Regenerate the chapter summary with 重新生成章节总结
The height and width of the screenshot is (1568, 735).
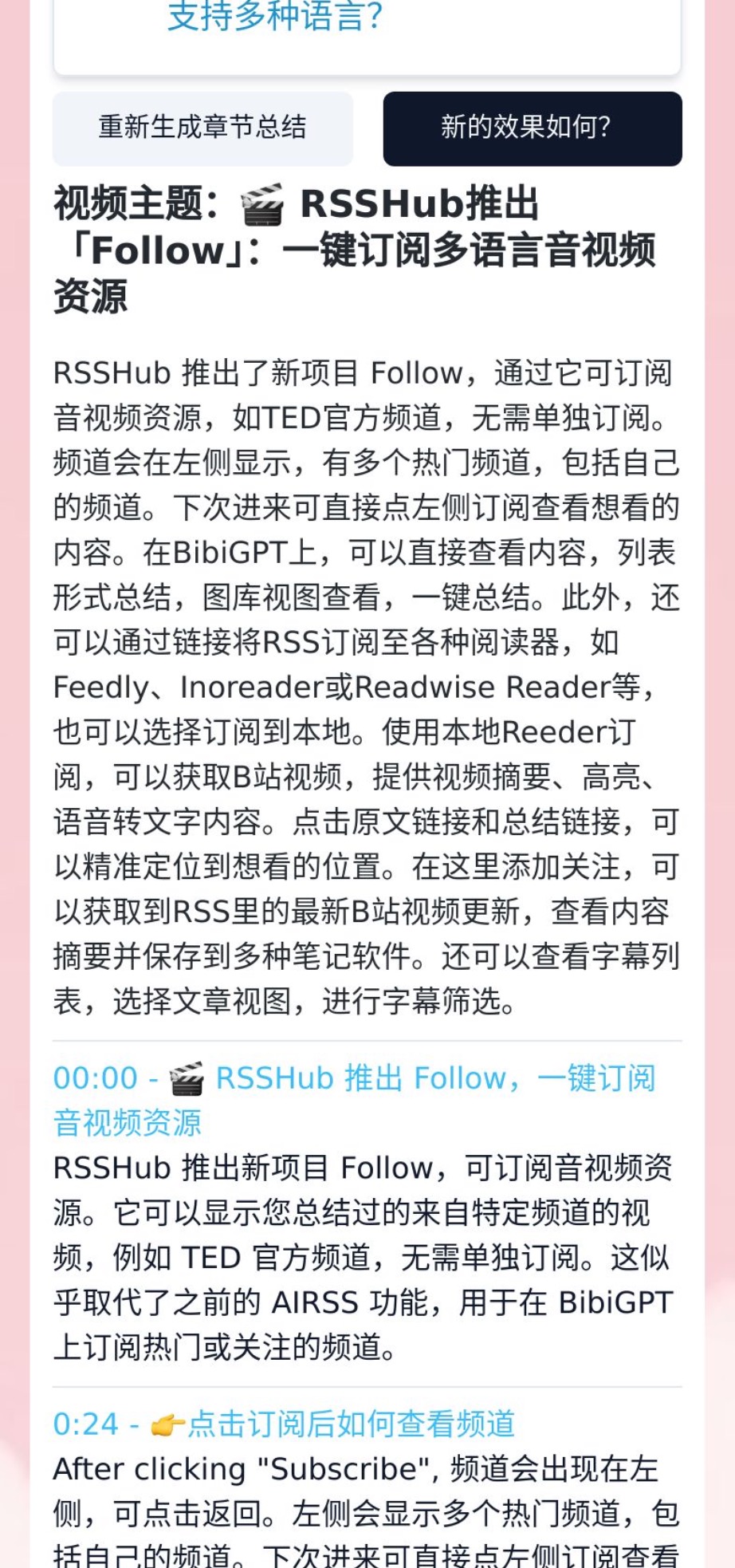(x=202, y=128)
